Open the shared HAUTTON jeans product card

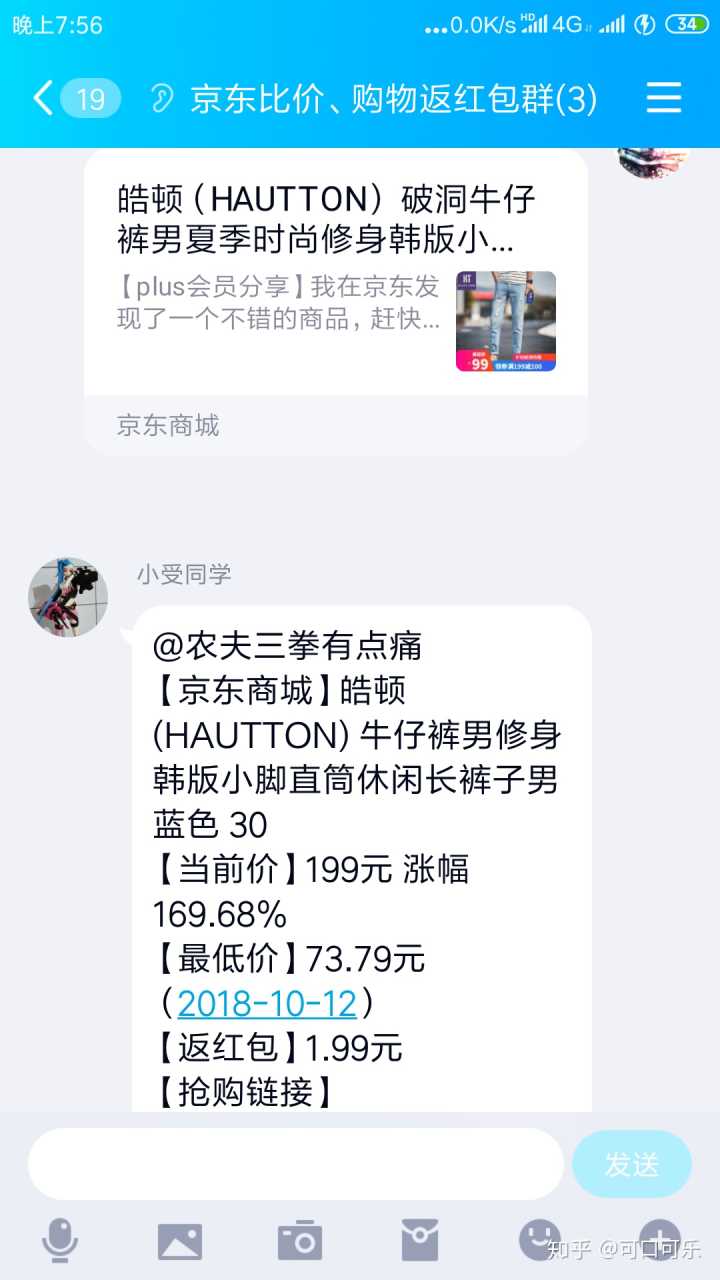pyautogui.click(x=335, y=290)
